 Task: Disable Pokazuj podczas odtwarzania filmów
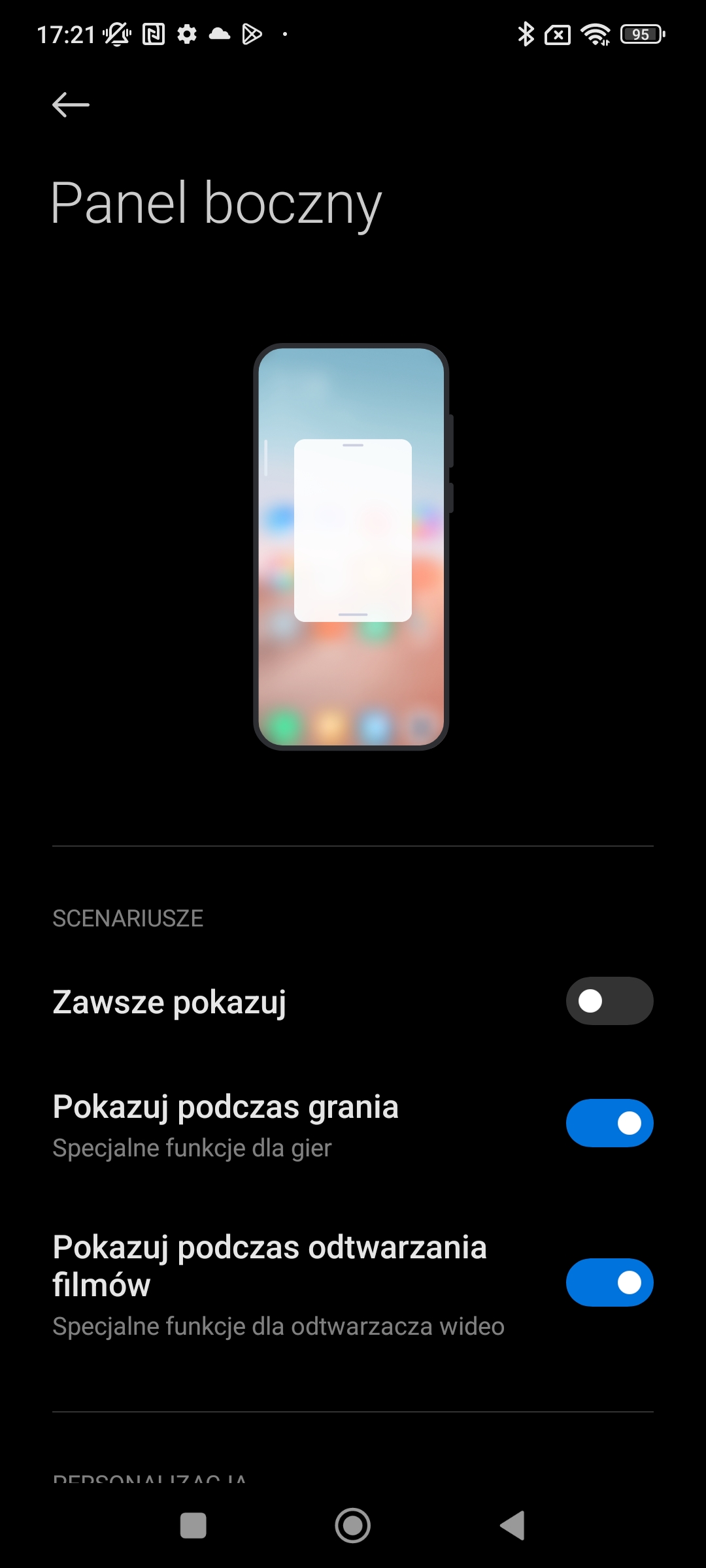point(609,1282)
